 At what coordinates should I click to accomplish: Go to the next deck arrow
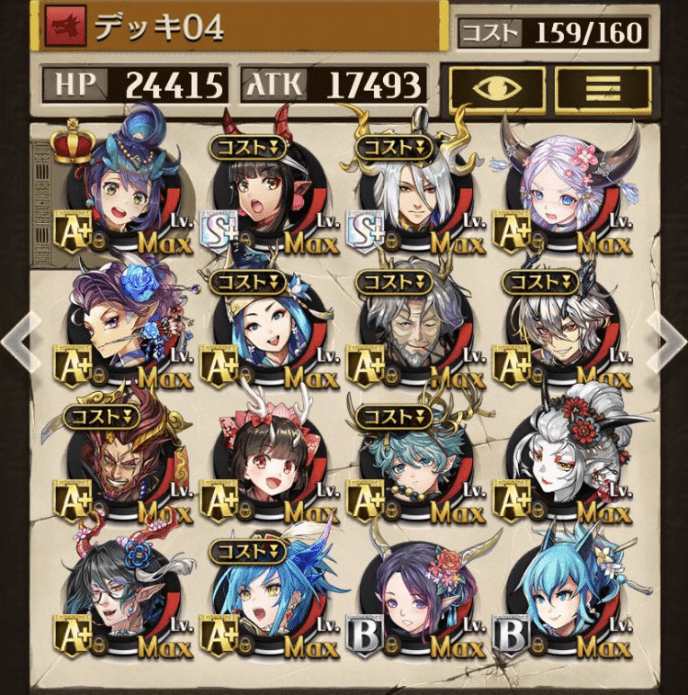[x=666, y=340]
